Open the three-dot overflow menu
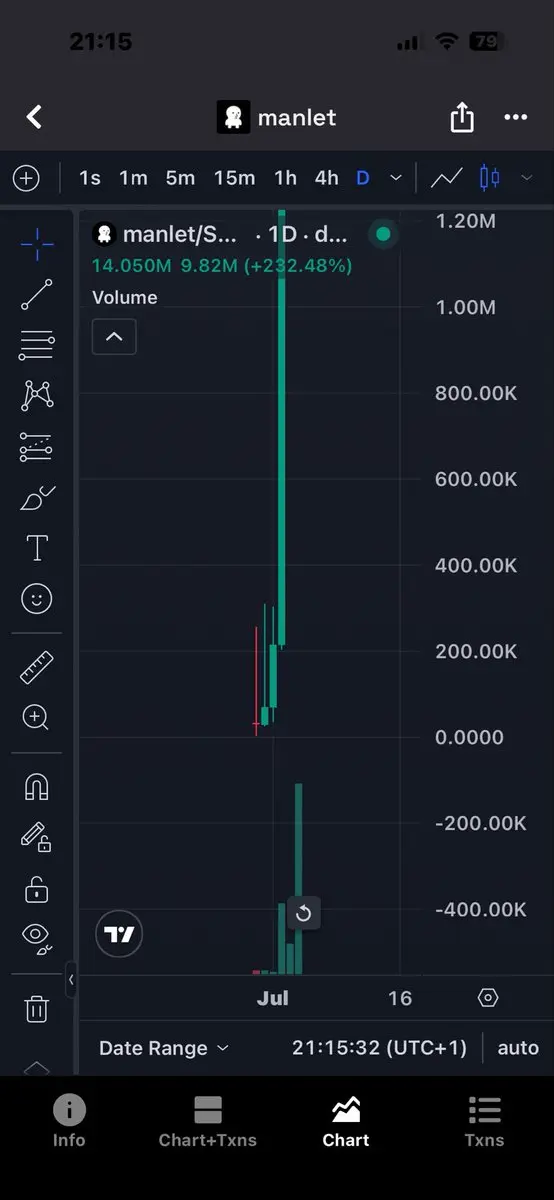554x1200 pixels. (515, 117)
